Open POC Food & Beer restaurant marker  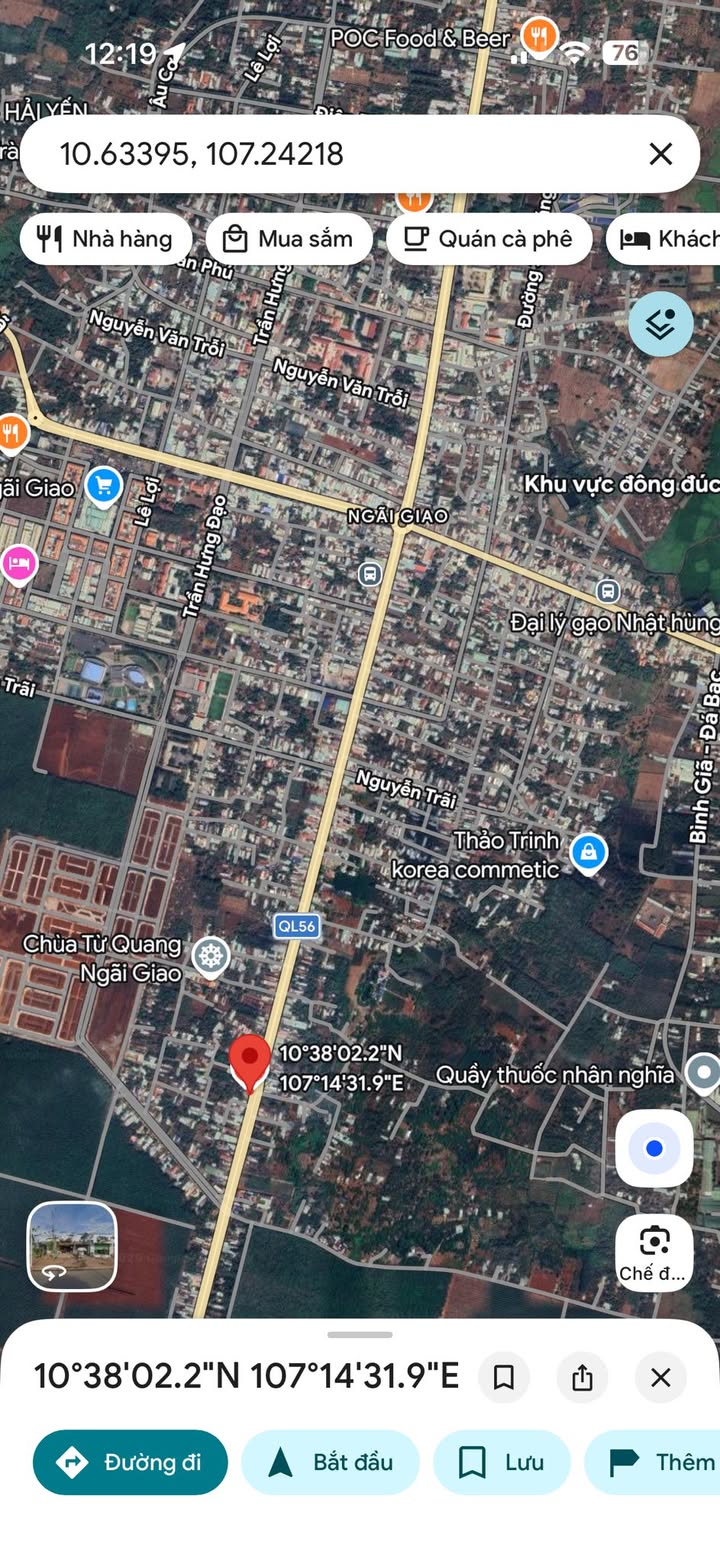540,38
